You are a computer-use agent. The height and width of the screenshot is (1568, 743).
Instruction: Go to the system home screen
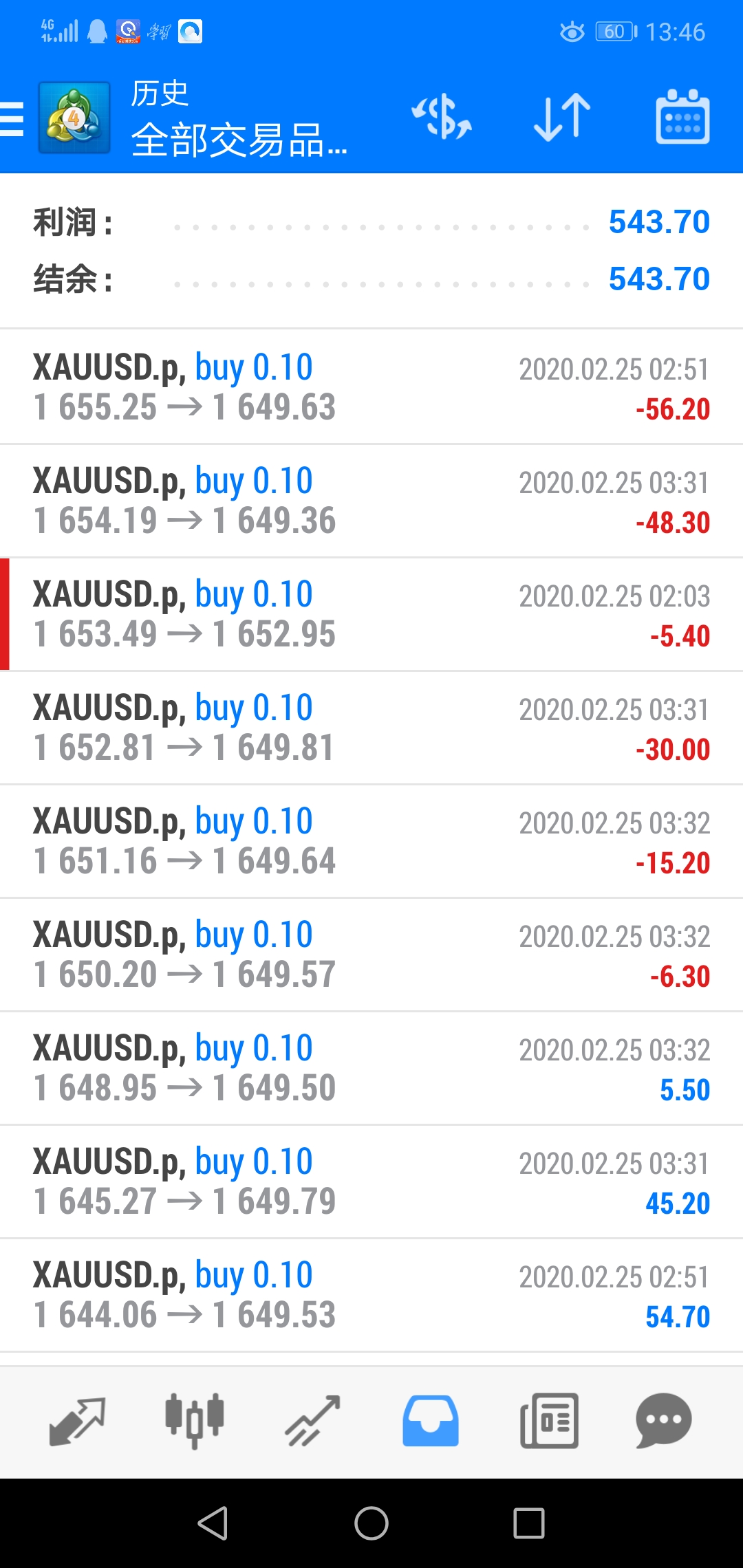[x=371, y=1523]
